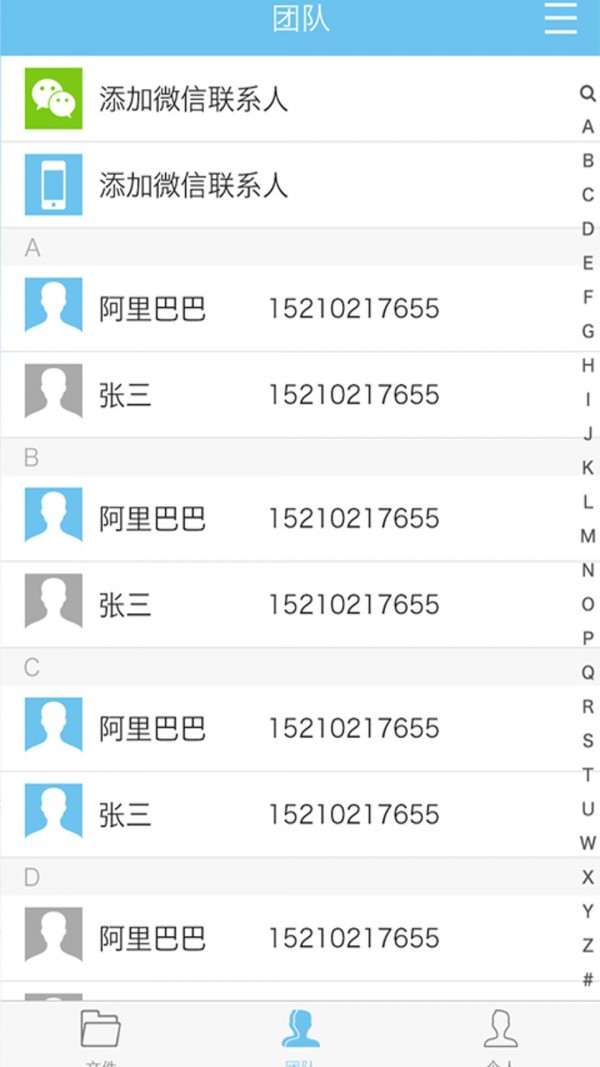The image size is (600, 1067).
Task: Open the hamburger menu in the header
Action: 560,19
